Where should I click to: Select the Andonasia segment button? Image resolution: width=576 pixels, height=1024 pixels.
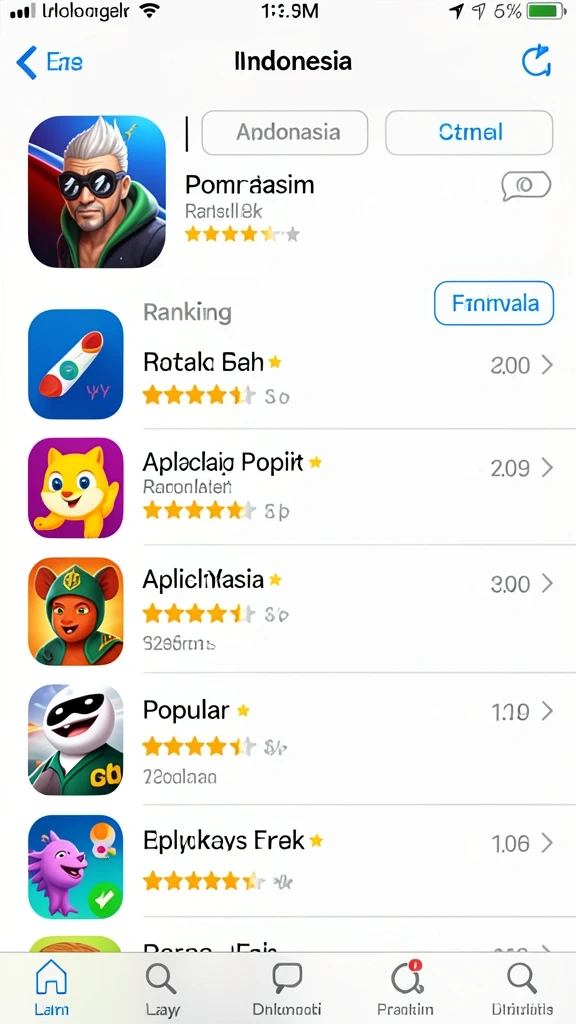[x=285, y=133]
